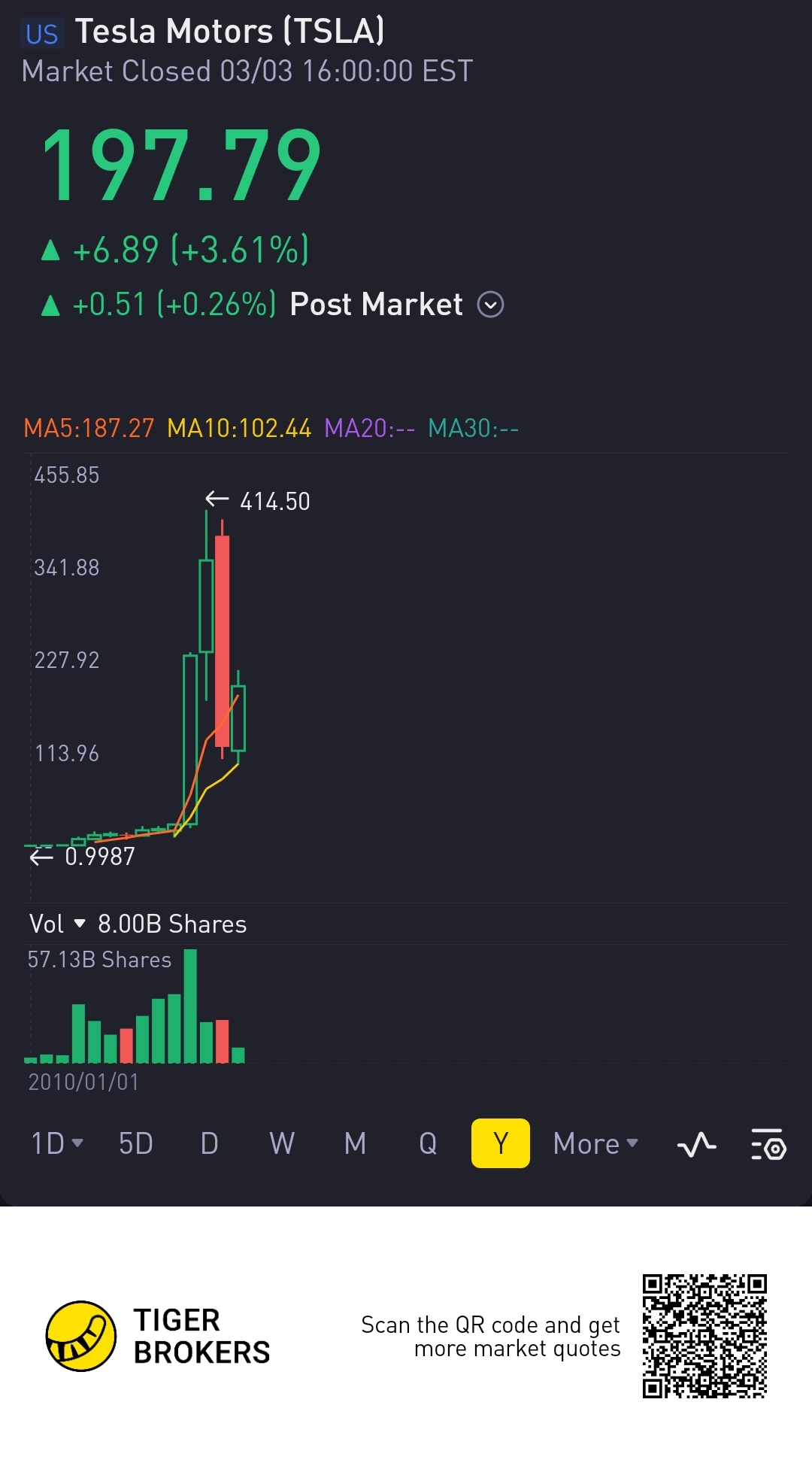Open the chart indicator line icon
Screen dimensions: 812x1466
[x=697, y=1145]
